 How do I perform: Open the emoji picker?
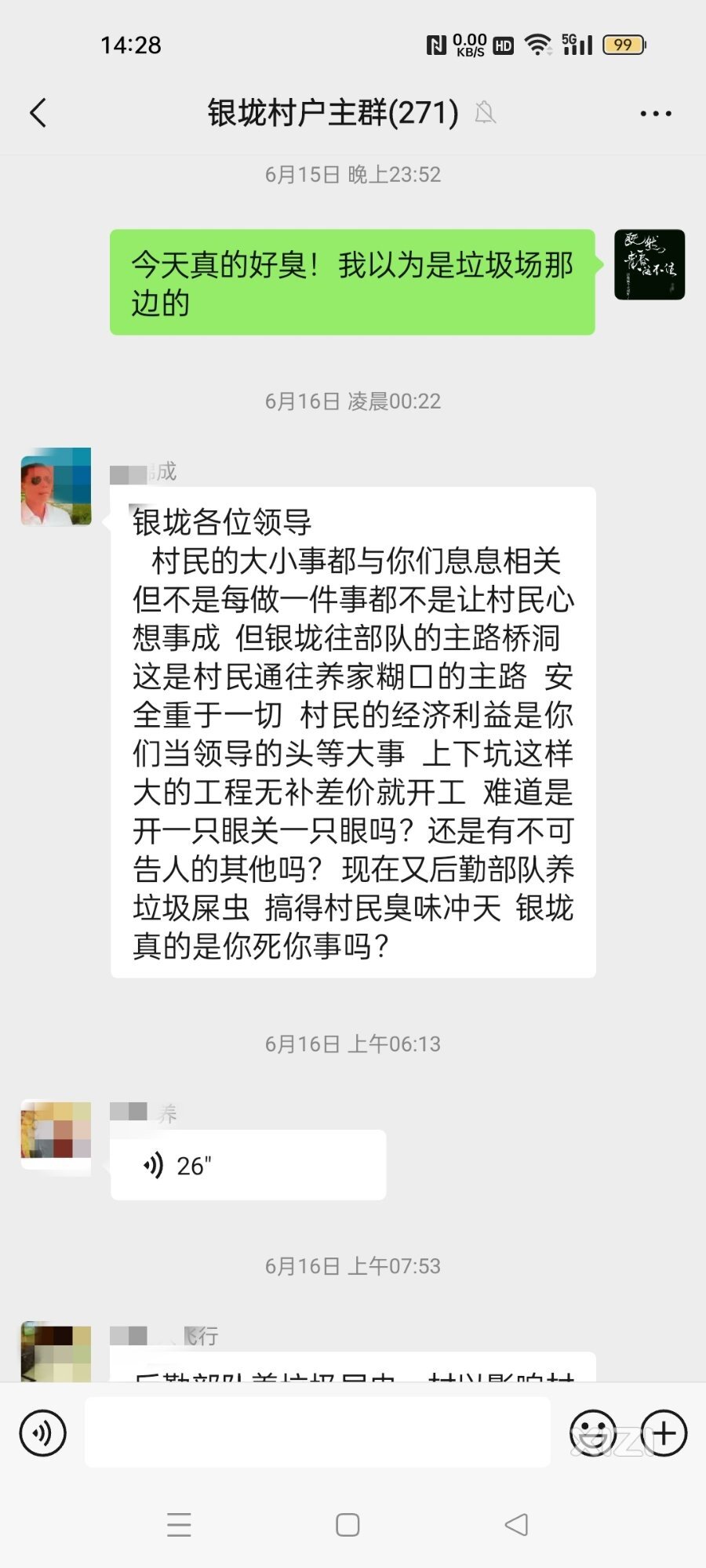pyautogui.click(x=592, y=1433)
